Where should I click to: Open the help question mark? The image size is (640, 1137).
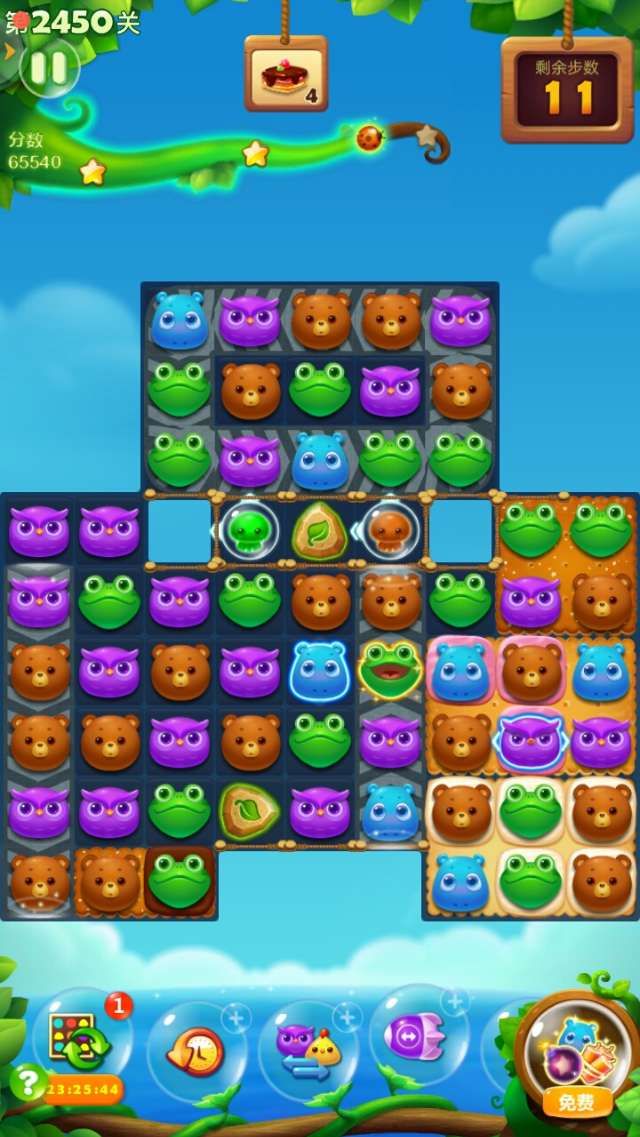pyautogui.click(x=25, y=1081)
